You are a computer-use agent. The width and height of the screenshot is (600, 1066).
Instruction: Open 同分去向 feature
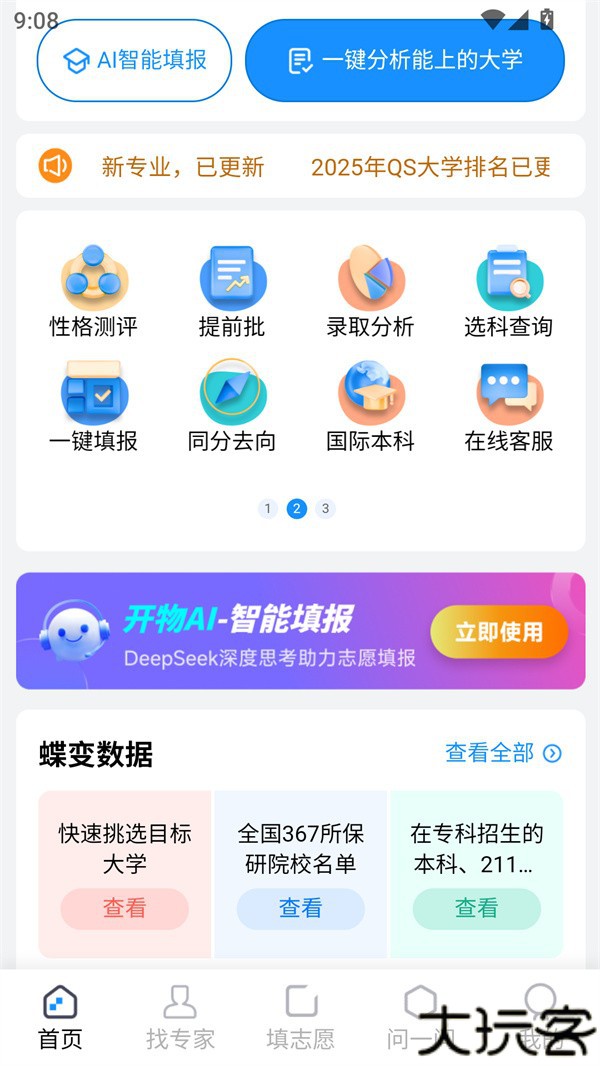tap(232, 405)
